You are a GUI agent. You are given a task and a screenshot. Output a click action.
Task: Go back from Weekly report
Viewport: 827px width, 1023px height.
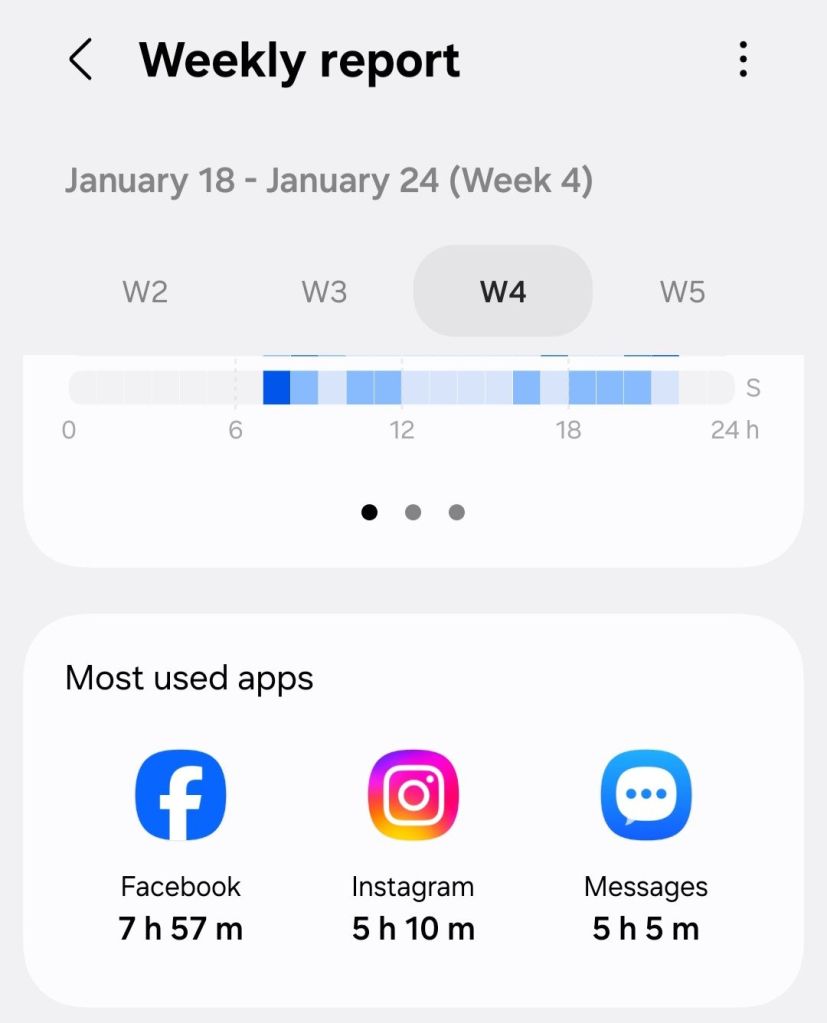pyautogui.click(x=82, y=61)
